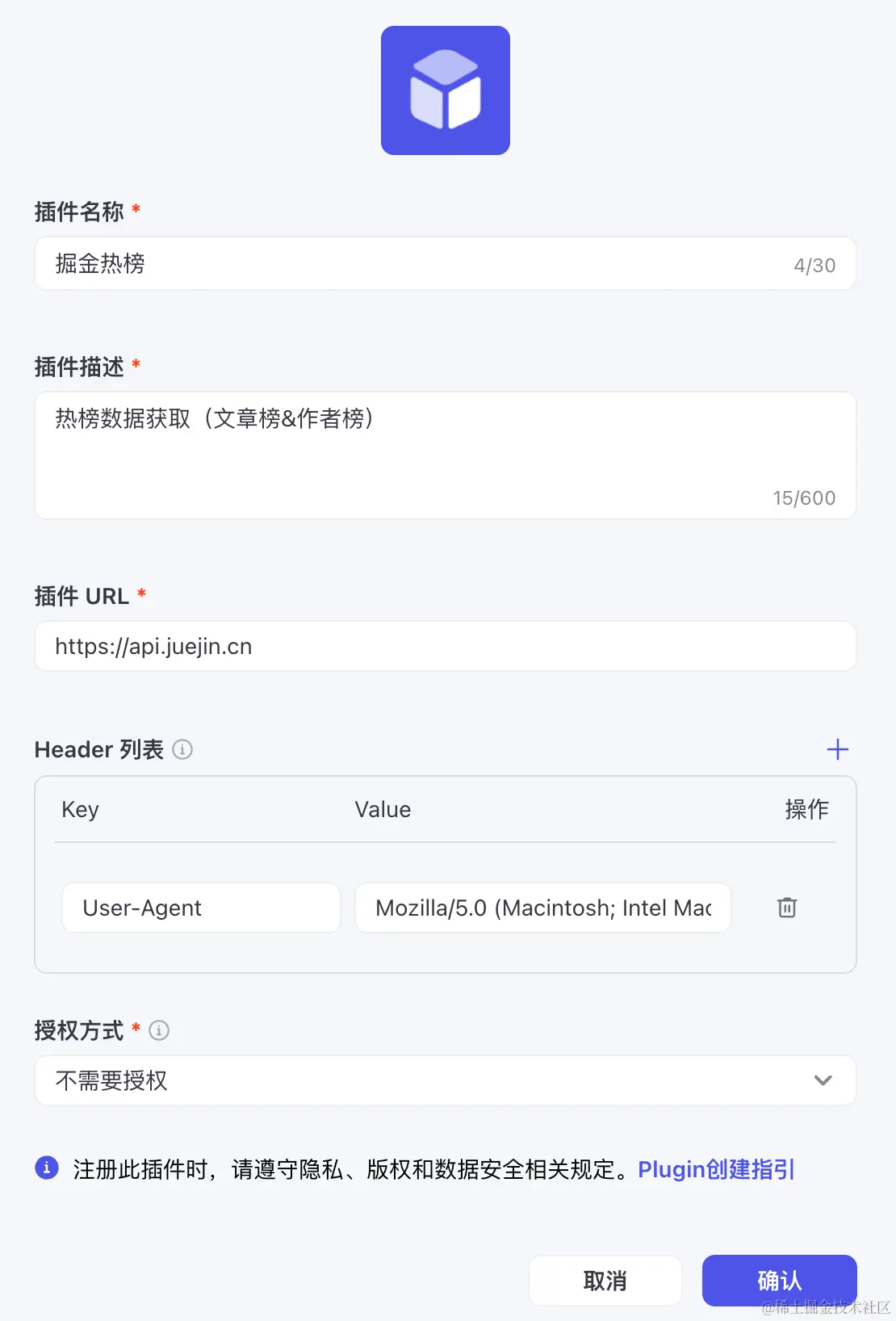The height and width of the screenshot is (1321, 896).
Task: Edit the User-Agent key field
Action: [201, 908]
